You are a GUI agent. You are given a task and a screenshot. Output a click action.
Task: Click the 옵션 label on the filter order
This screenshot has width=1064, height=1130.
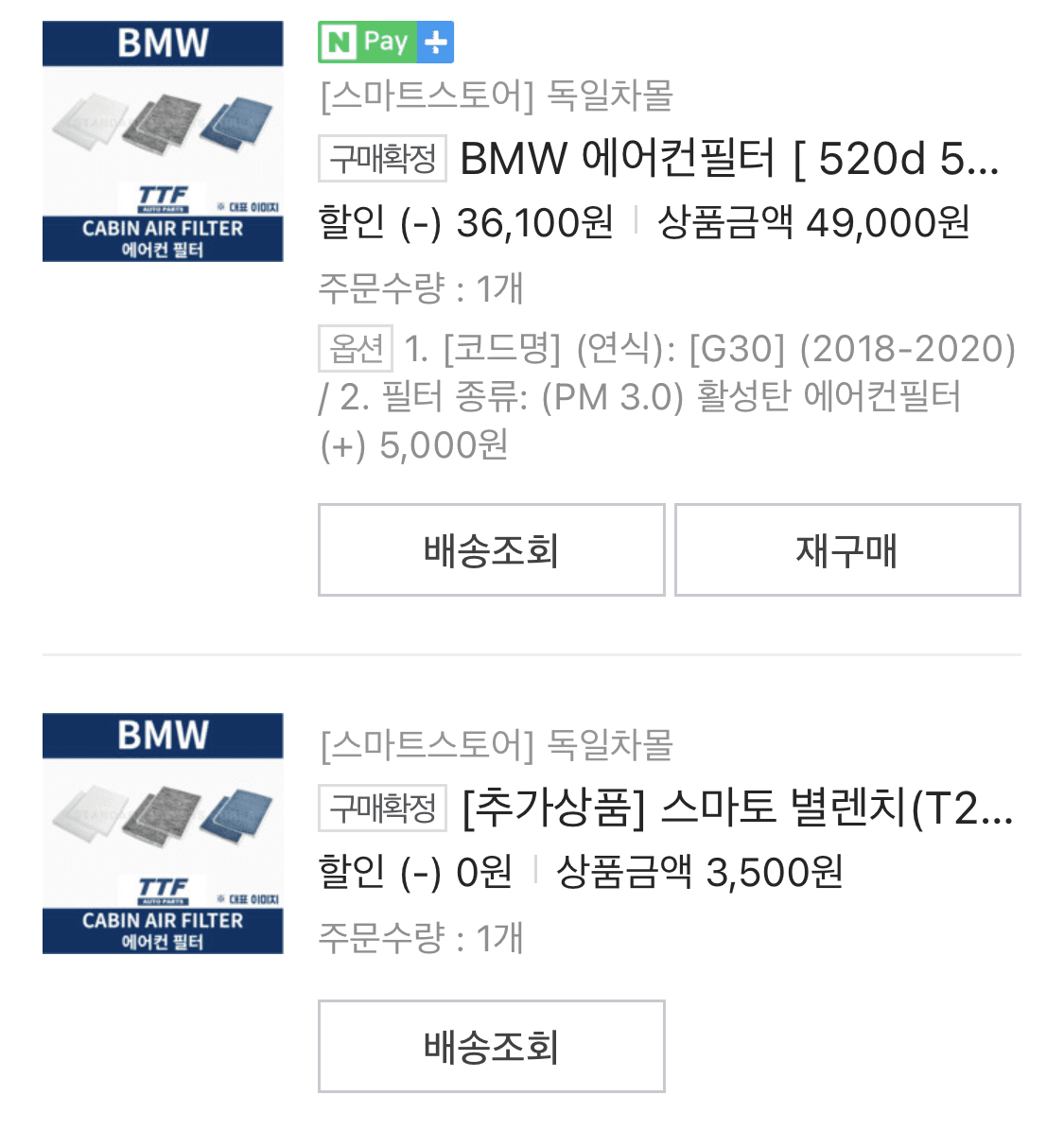coord(357,350)
